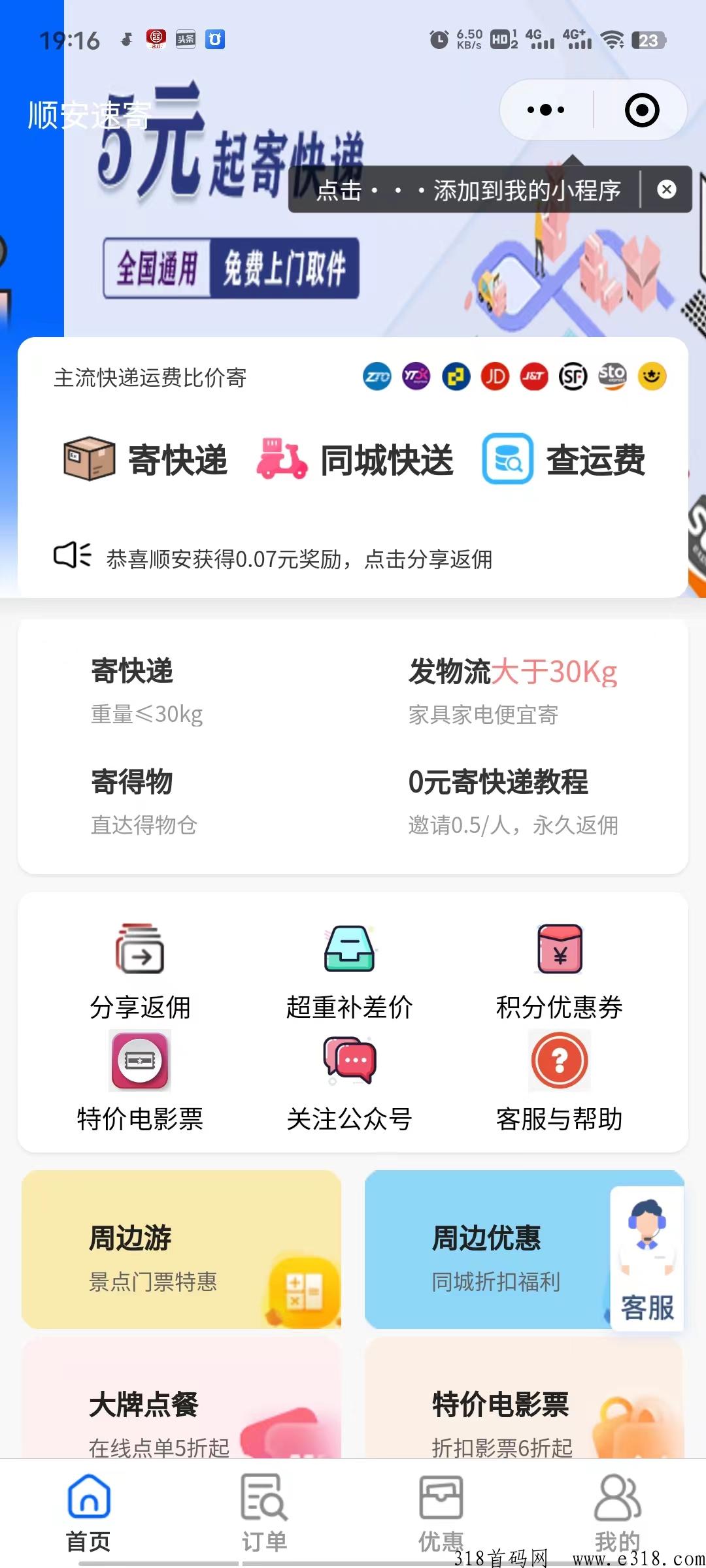The height and width of the screenshot is (1568, 706).
Task: Open 特价电影票 ticket icon
Action: (139, 1061)
